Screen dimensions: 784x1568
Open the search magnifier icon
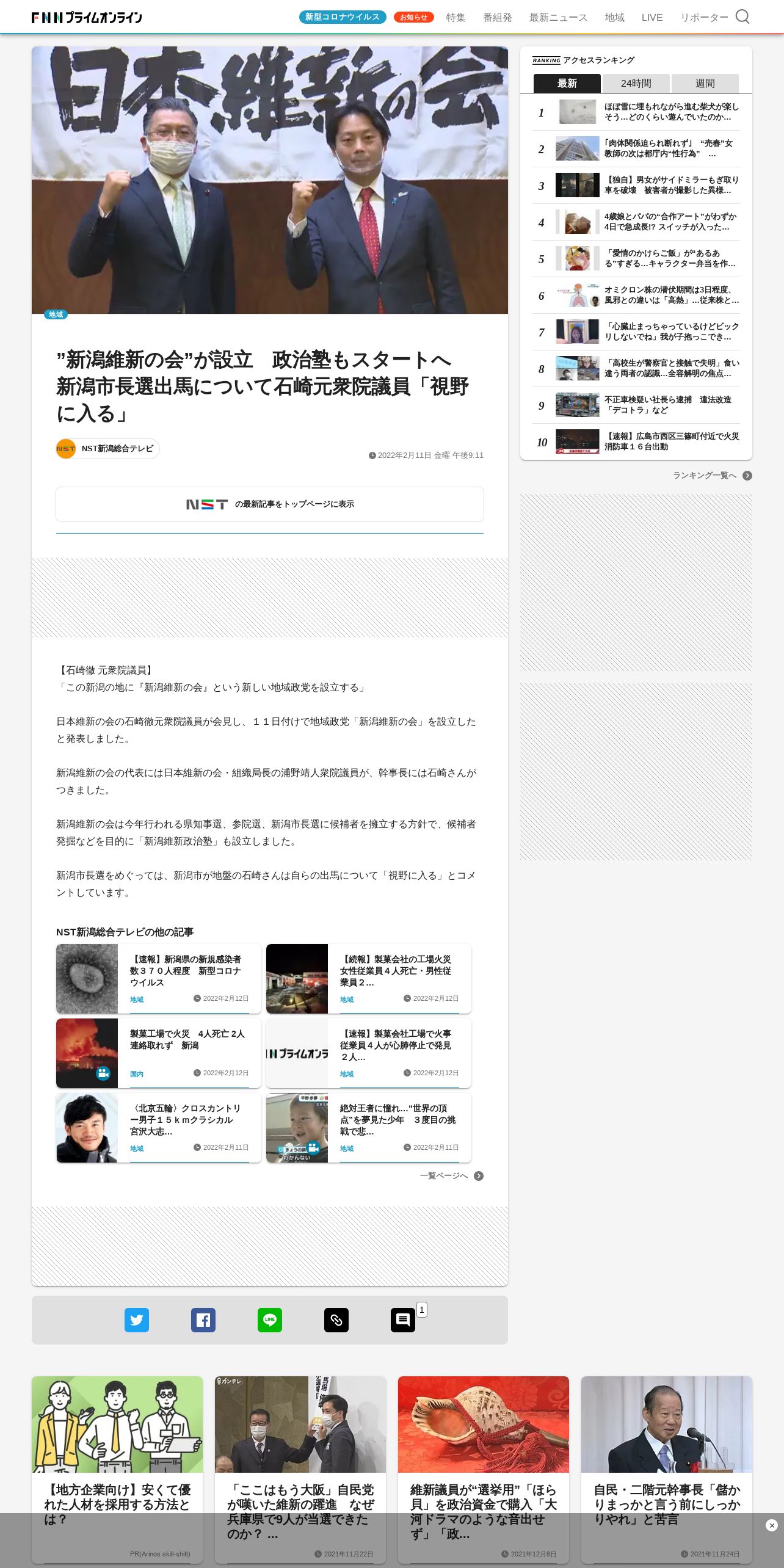pos(742,17)
